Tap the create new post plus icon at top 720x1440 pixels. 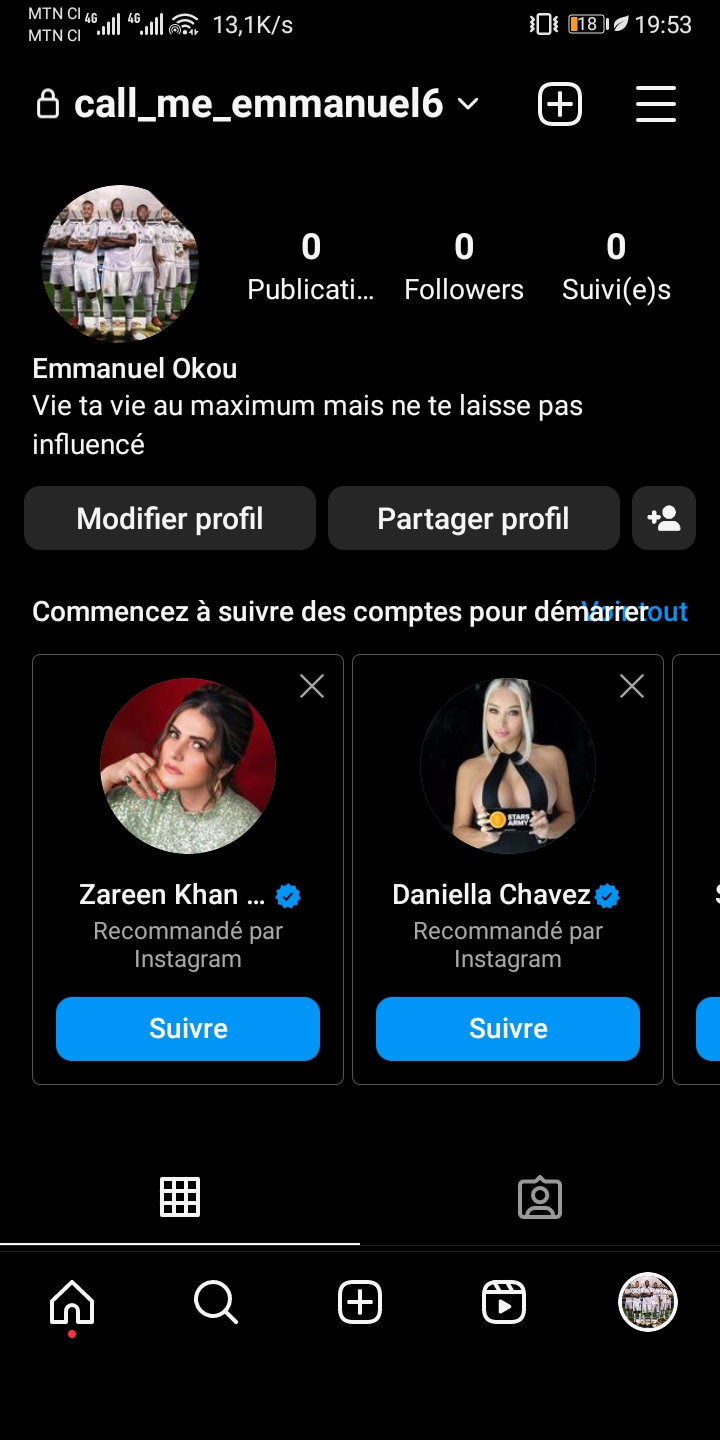560,104
